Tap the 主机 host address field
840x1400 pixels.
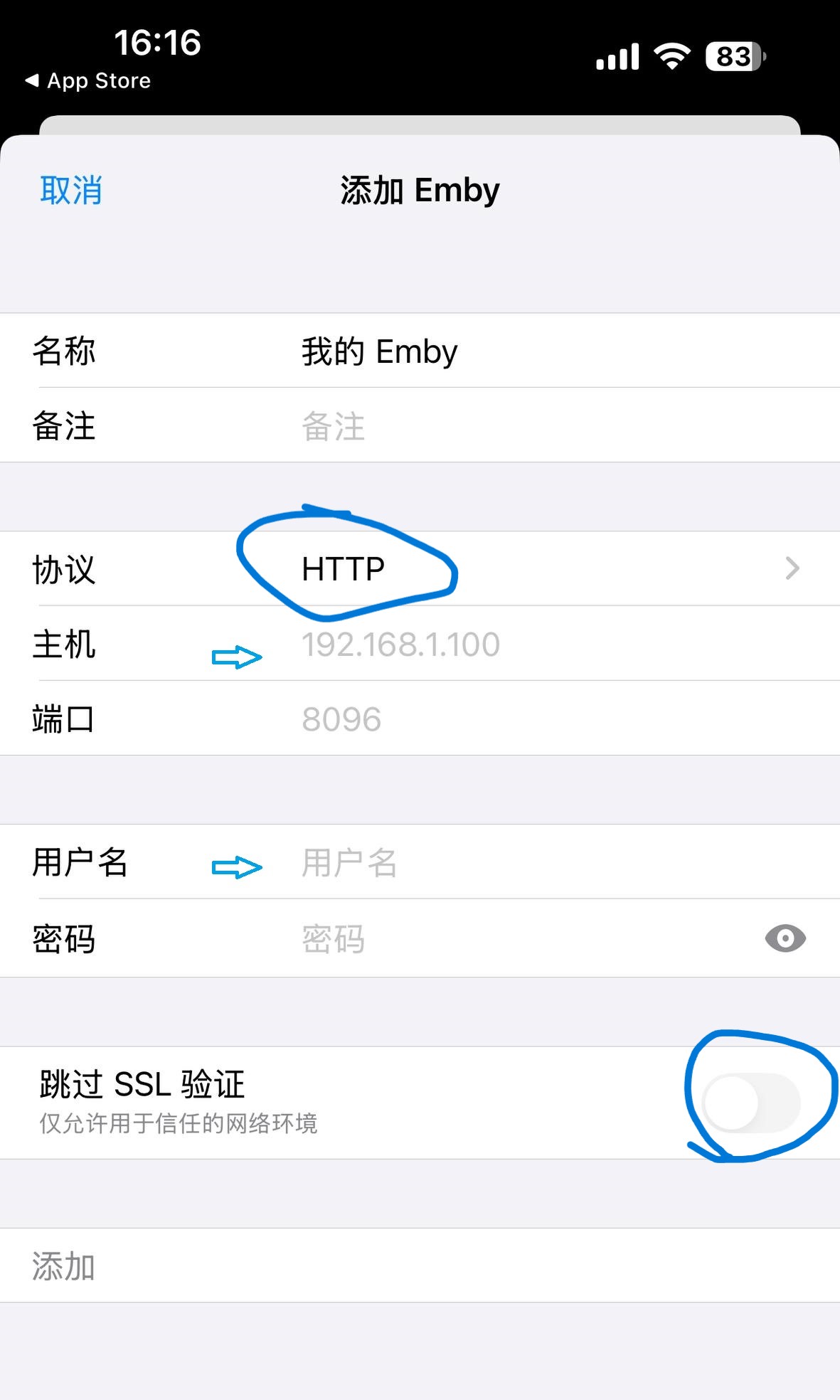pos(498,645)
